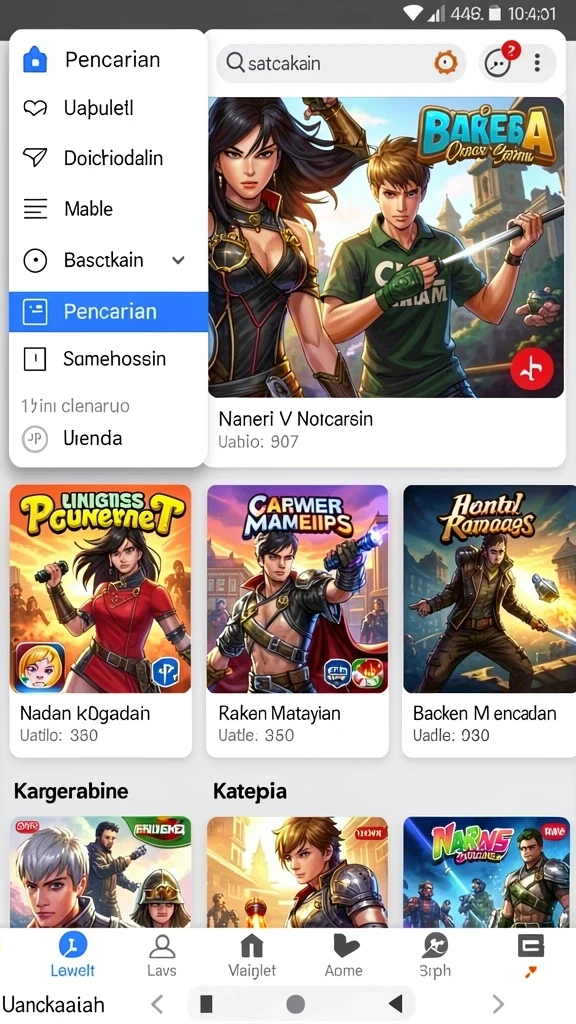Tap the system home button
The image size is (576, 1024).
click(x=296, y=1003)
